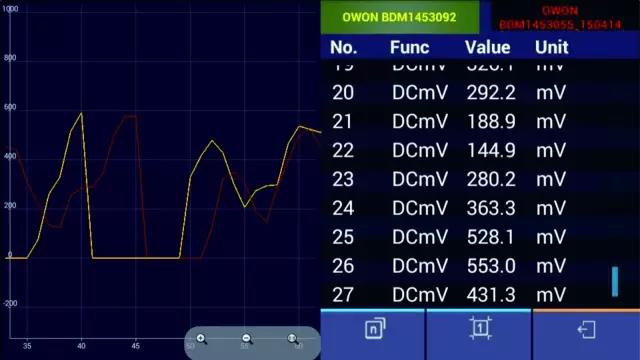Switch to OWON BDM1453092 device tab

tap(400, 17)
